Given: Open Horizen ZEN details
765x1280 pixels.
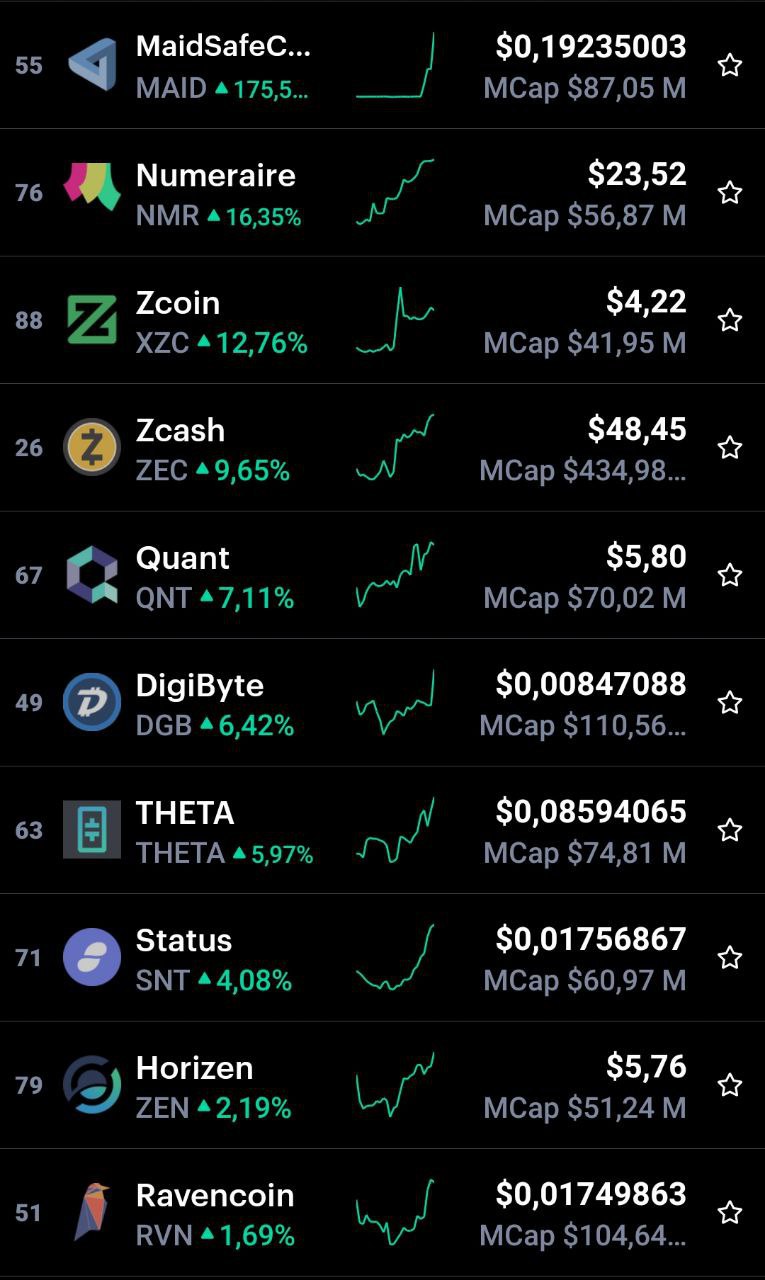Looking at the screenshot, I should pyautogui.click(x=382, y=1085).
